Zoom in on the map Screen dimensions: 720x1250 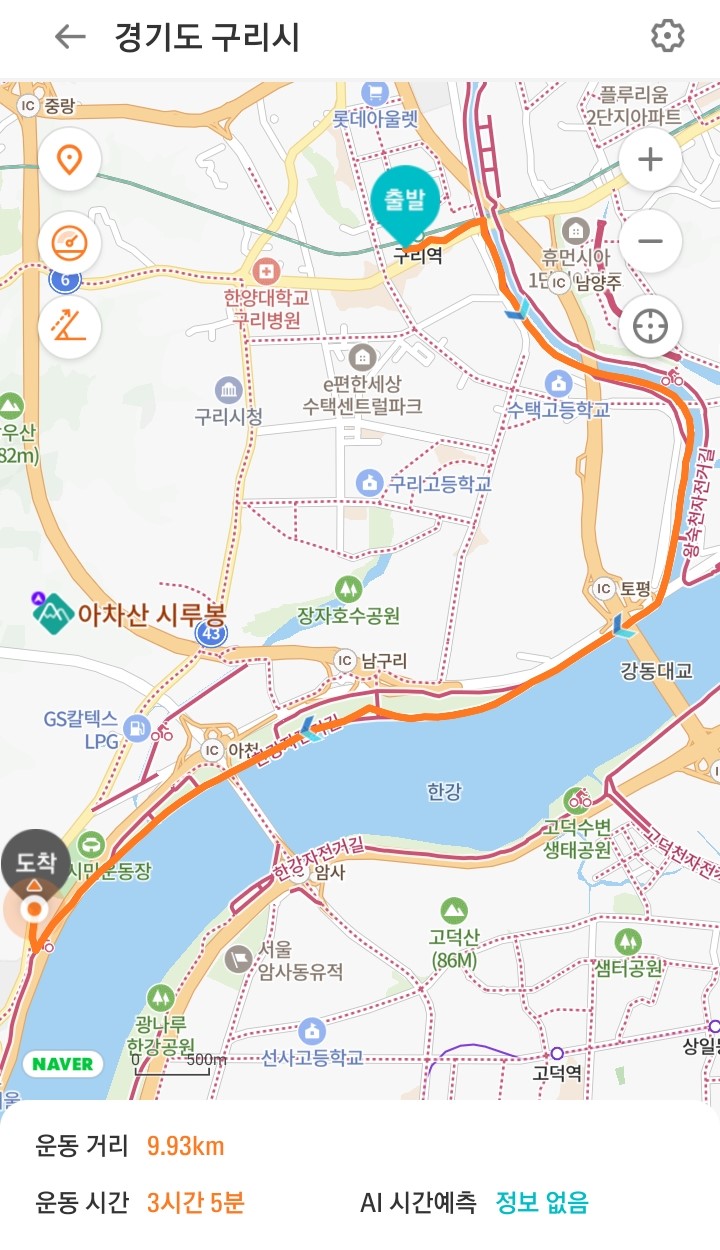click(x=650, y=159)
